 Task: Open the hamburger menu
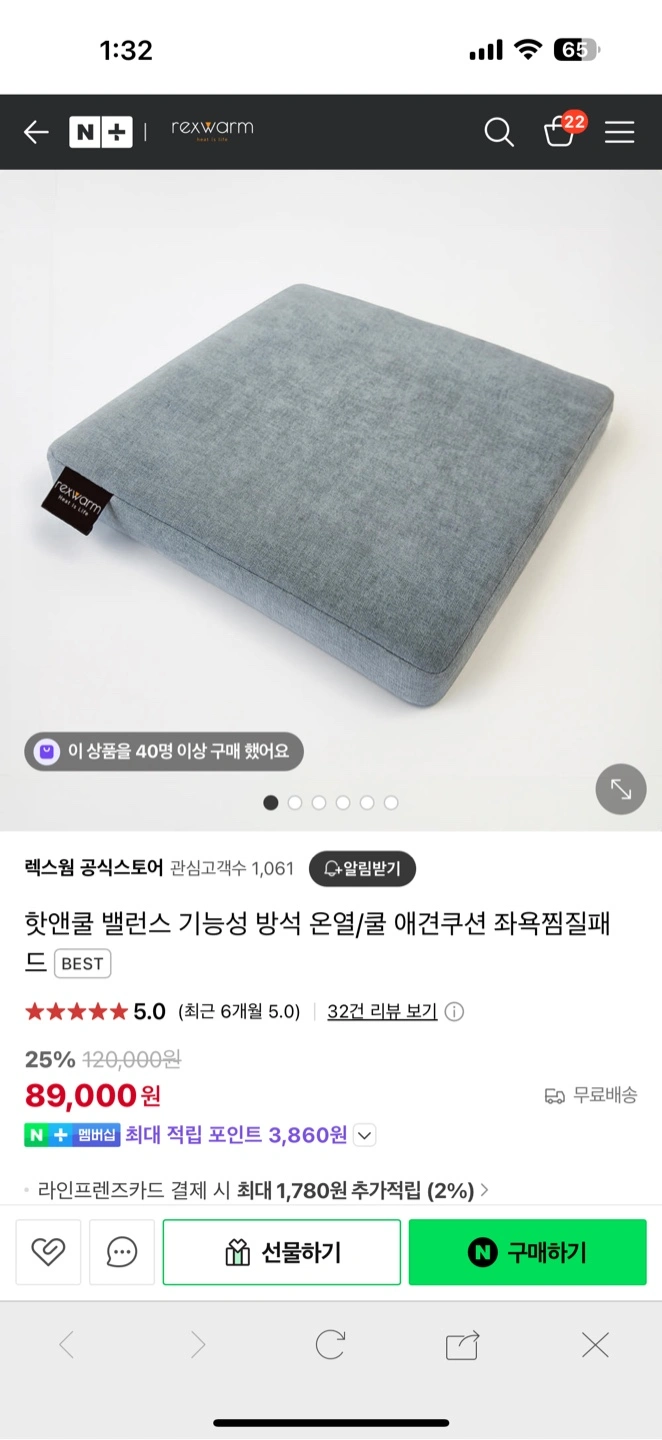(619, 132)
